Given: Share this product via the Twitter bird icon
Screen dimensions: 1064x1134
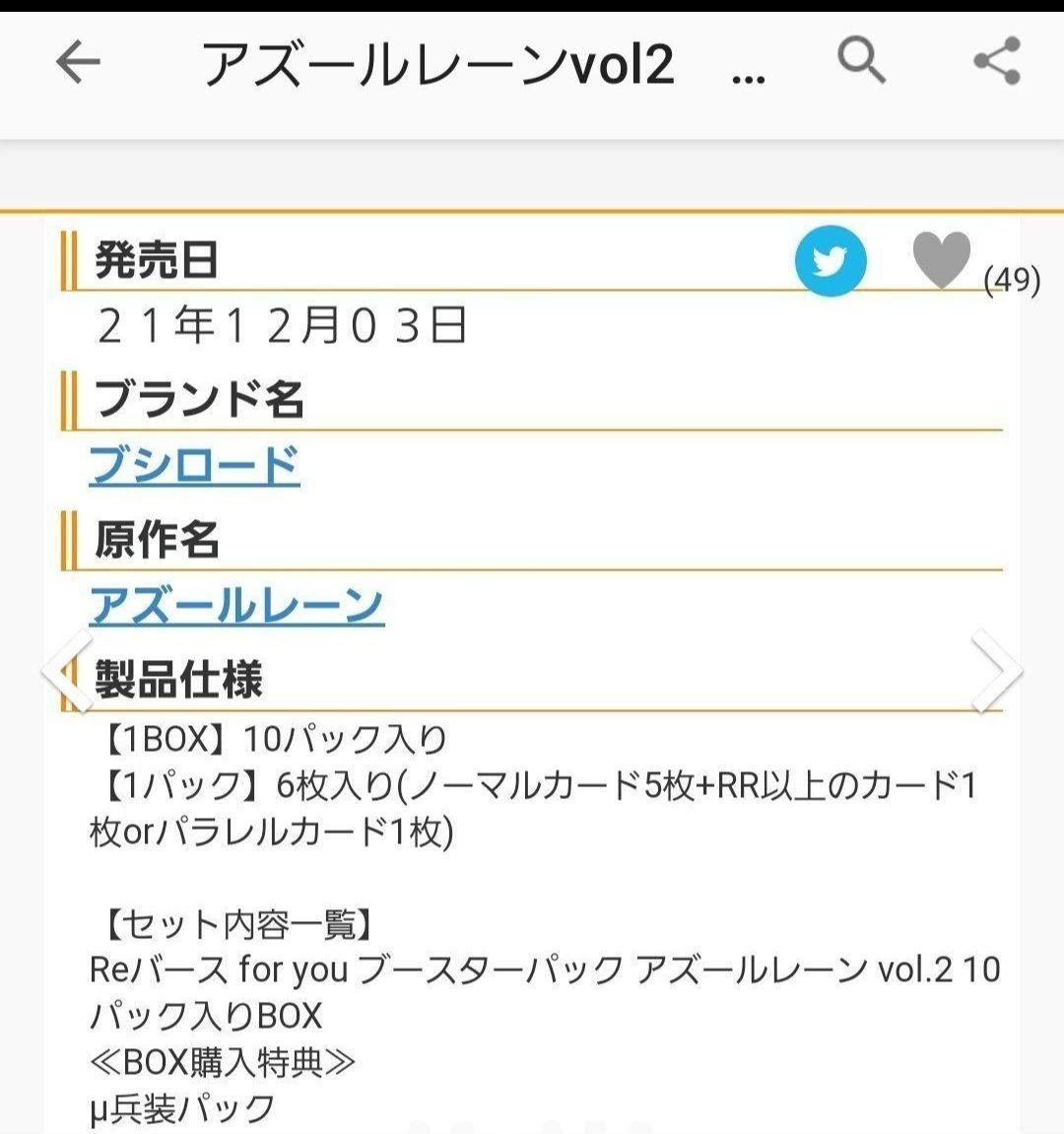Looking at the screenshot, I should click(x=831, y=260).
